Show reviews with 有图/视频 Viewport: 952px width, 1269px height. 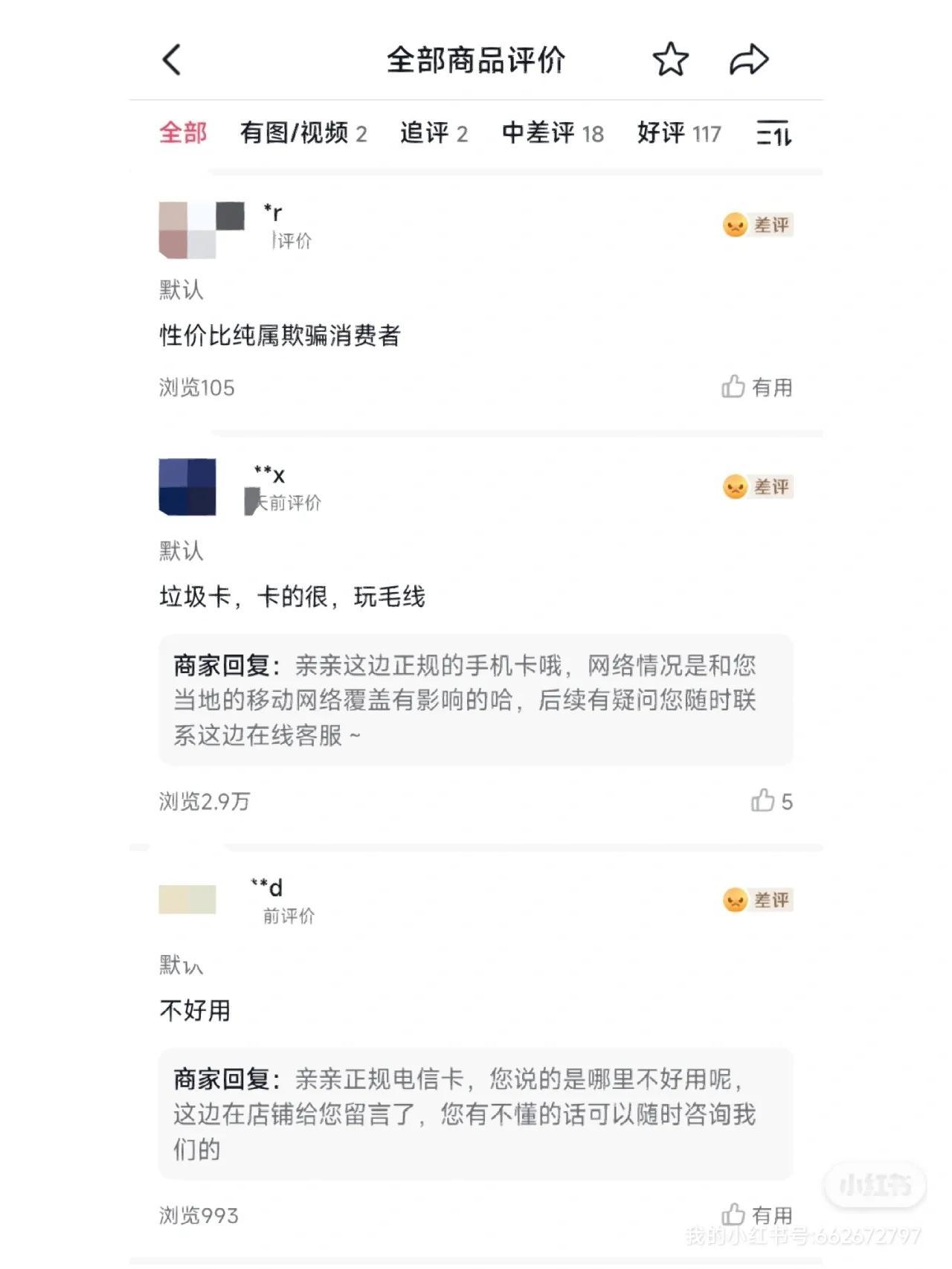coord(303,133)
